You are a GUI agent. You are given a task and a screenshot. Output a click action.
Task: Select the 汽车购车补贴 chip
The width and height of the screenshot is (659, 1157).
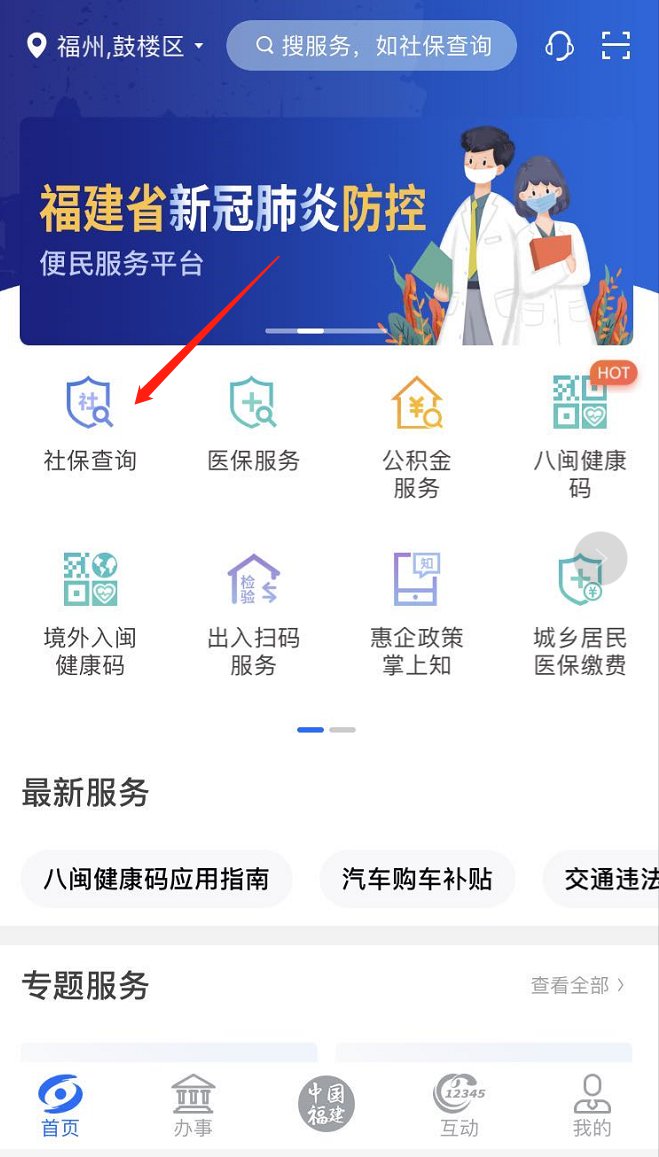(417, 879)
